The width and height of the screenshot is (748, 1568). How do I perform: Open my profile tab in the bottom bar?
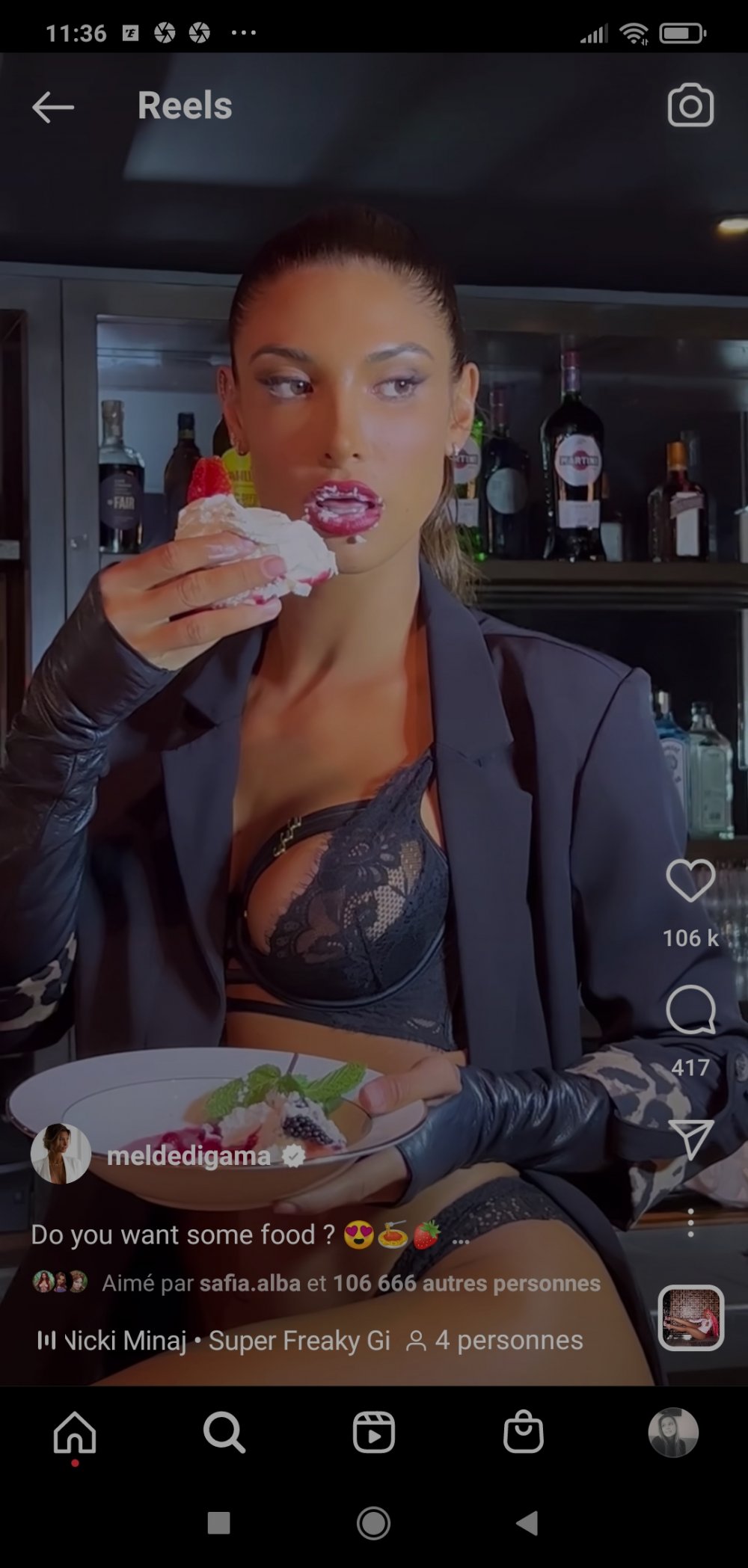pyautogui.click(x=672, y=1432)
